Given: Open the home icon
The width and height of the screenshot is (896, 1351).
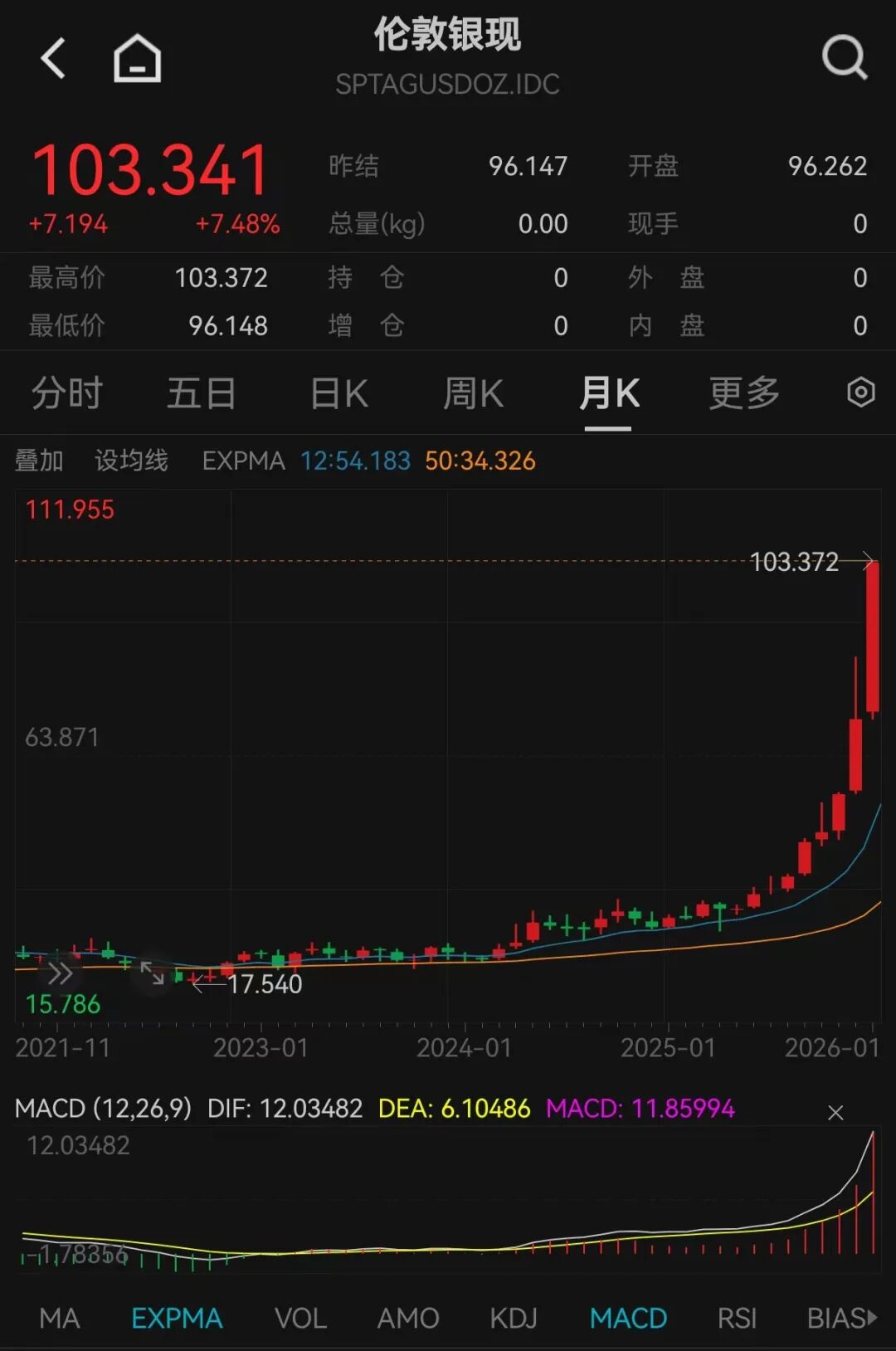Looking at the screenshot, I should (x=137, y=59).
